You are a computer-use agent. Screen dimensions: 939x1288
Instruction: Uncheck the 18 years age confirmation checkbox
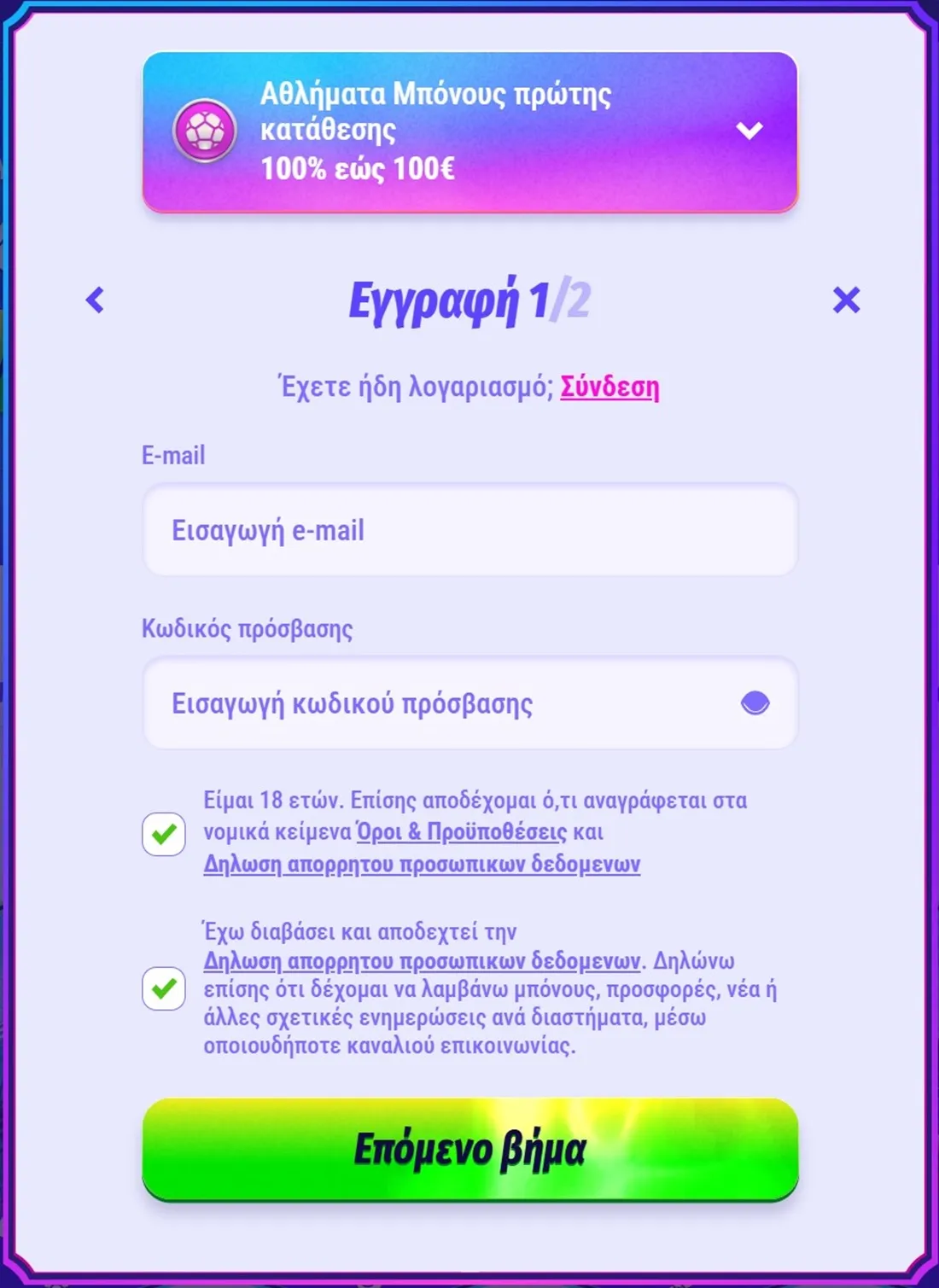(x=164, y=834)
